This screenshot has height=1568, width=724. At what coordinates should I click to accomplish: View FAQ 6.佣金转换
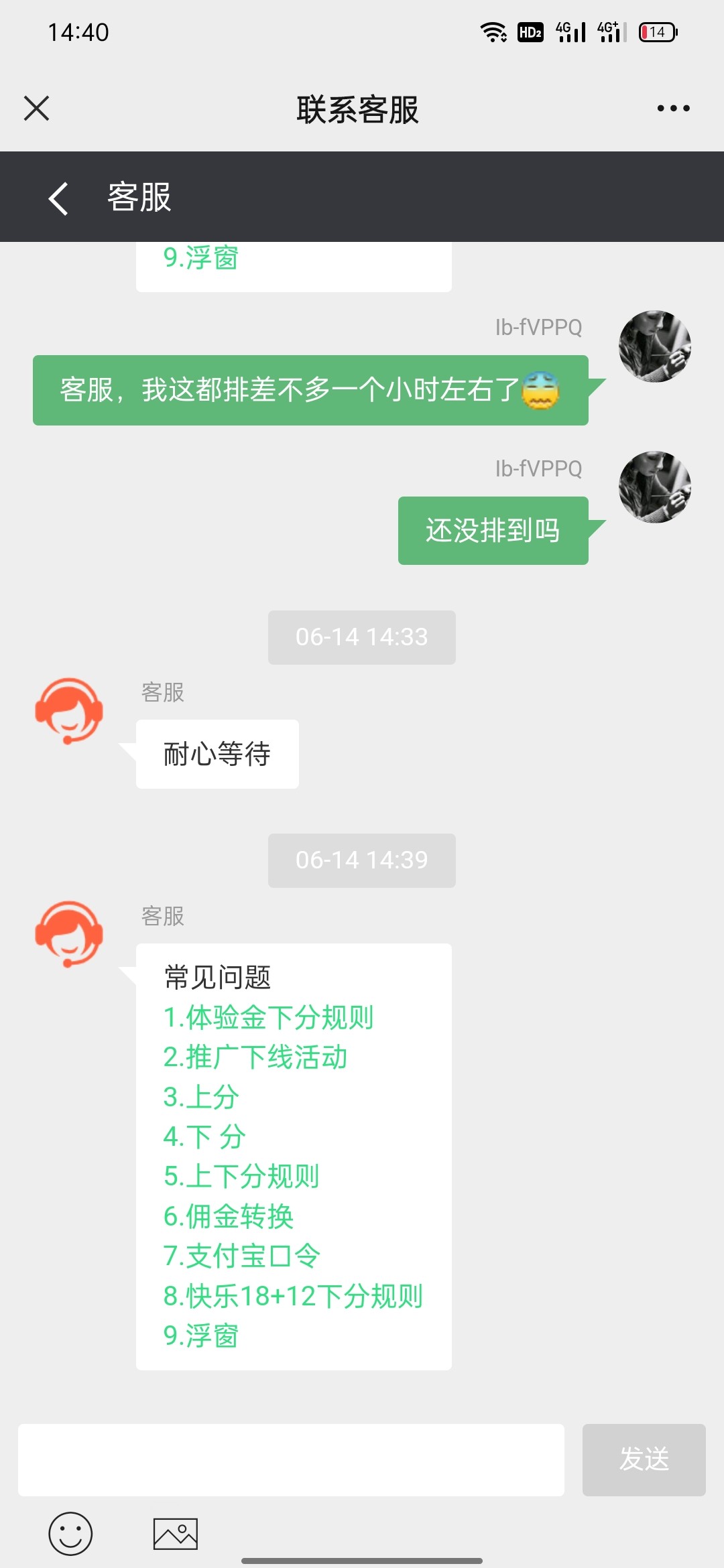click(x=229, y=1216)
